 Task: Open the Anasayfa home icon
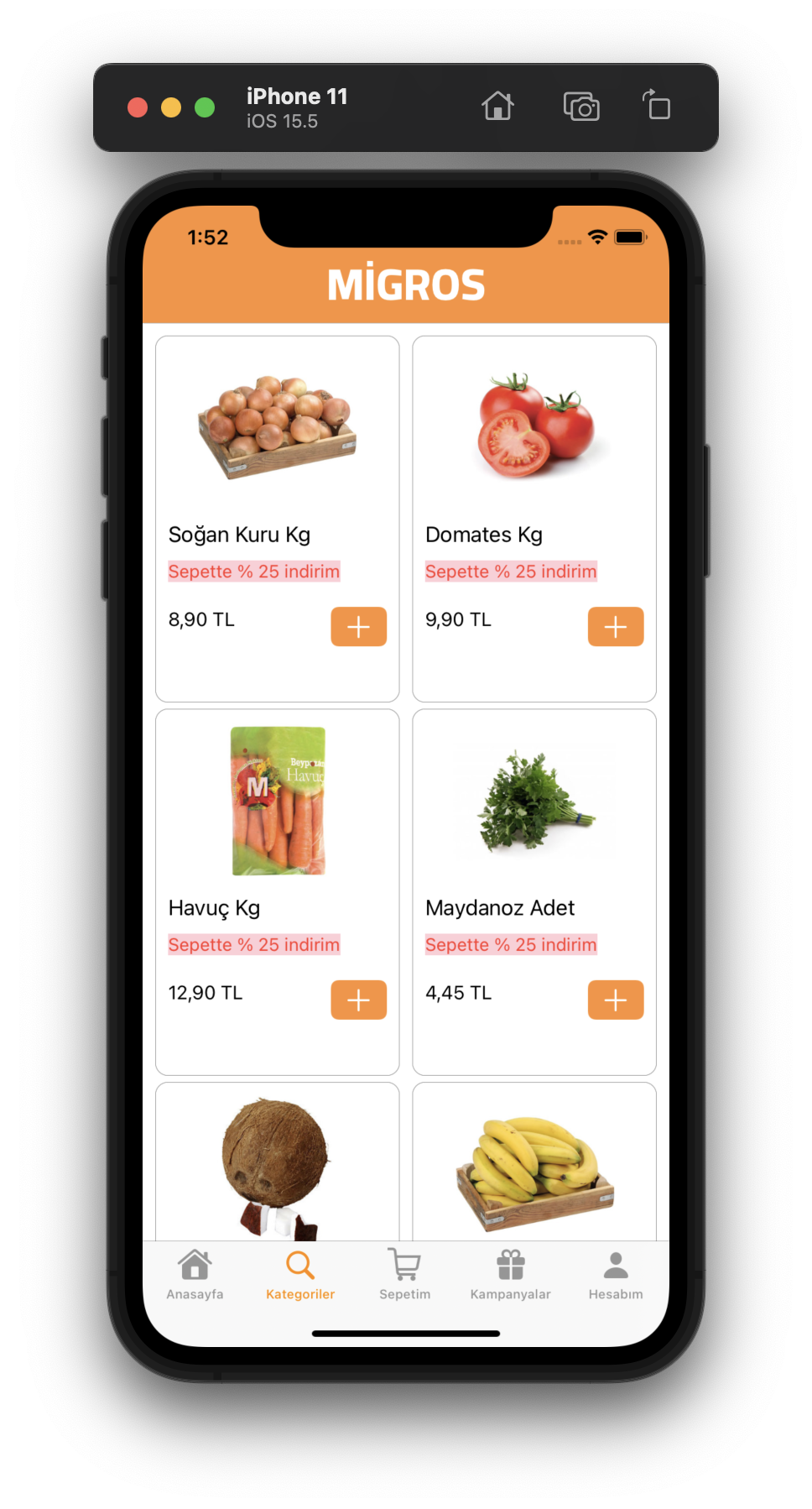click(195, 1263)
